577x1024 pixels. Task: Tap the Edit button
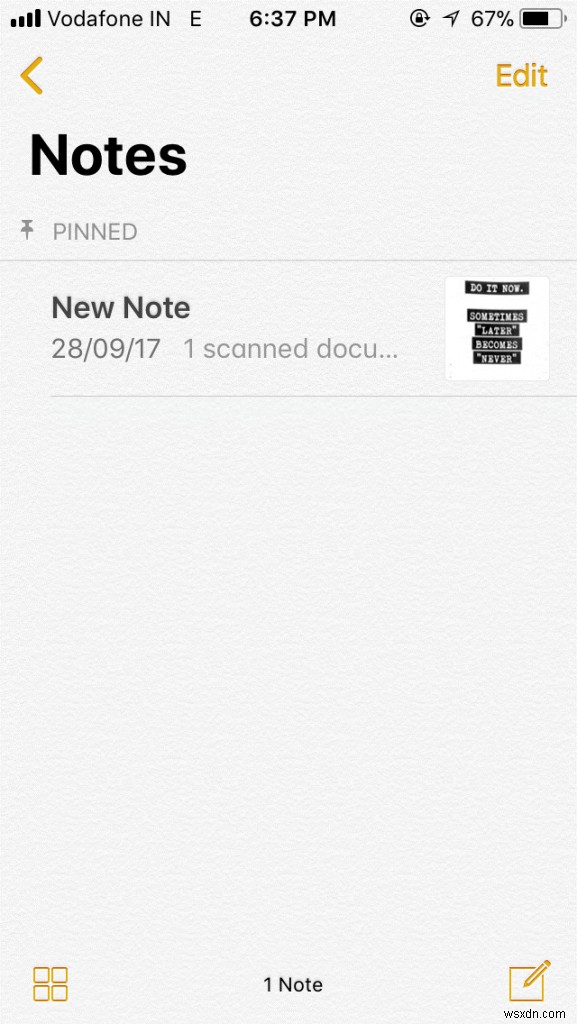521,76
